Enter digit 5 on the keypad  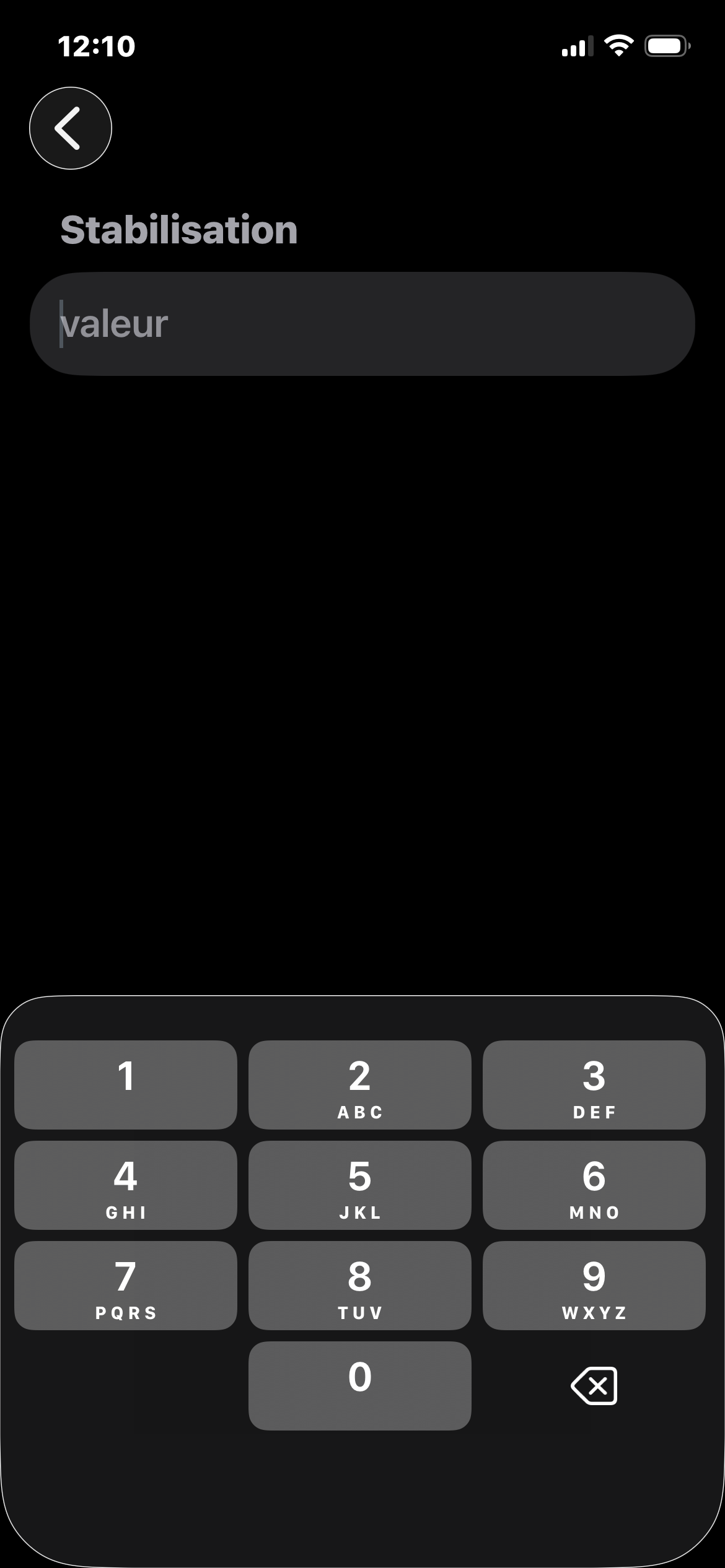(359, 1185)
